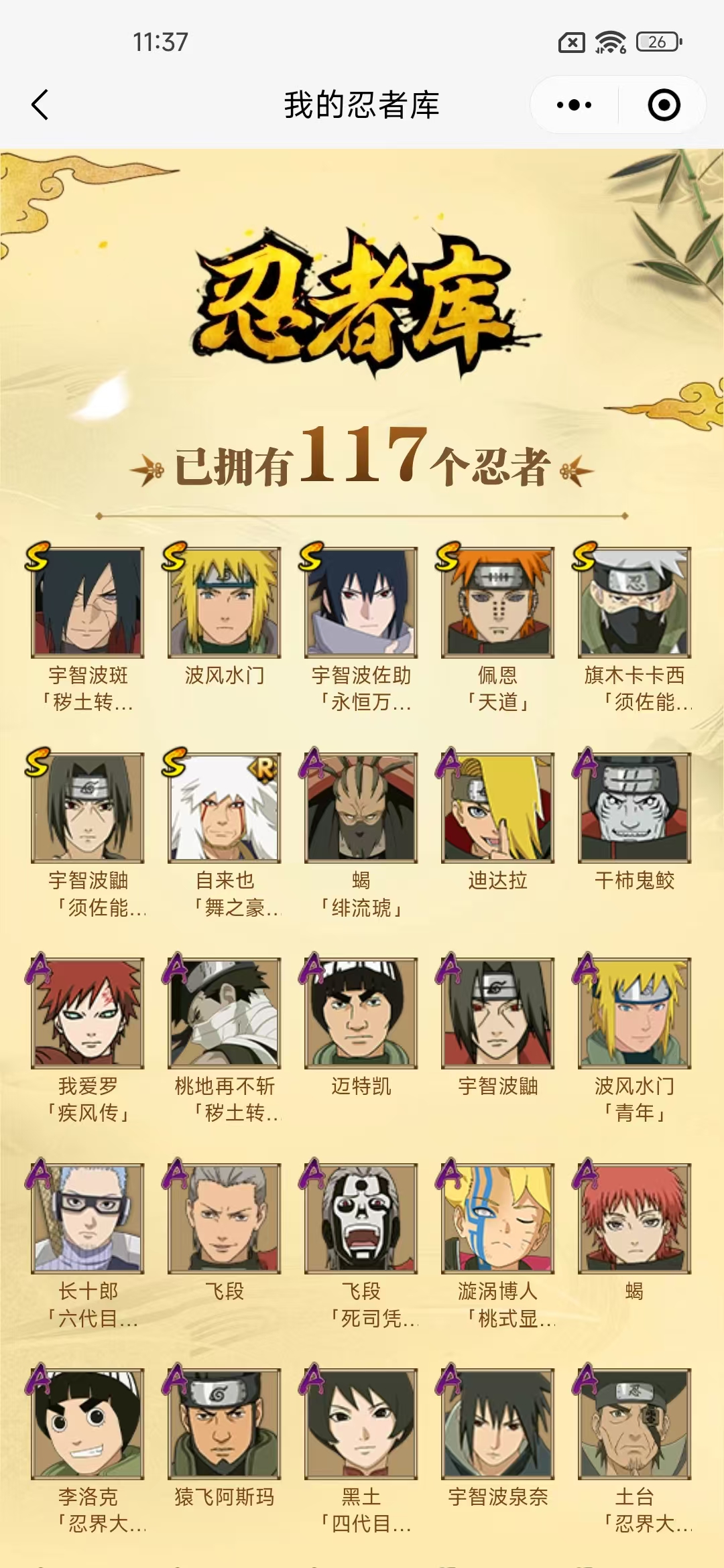This screenshot has height=1568, width=724.
Task: View 蝎「绯流琥」 ninja
Action: [361, 807]
